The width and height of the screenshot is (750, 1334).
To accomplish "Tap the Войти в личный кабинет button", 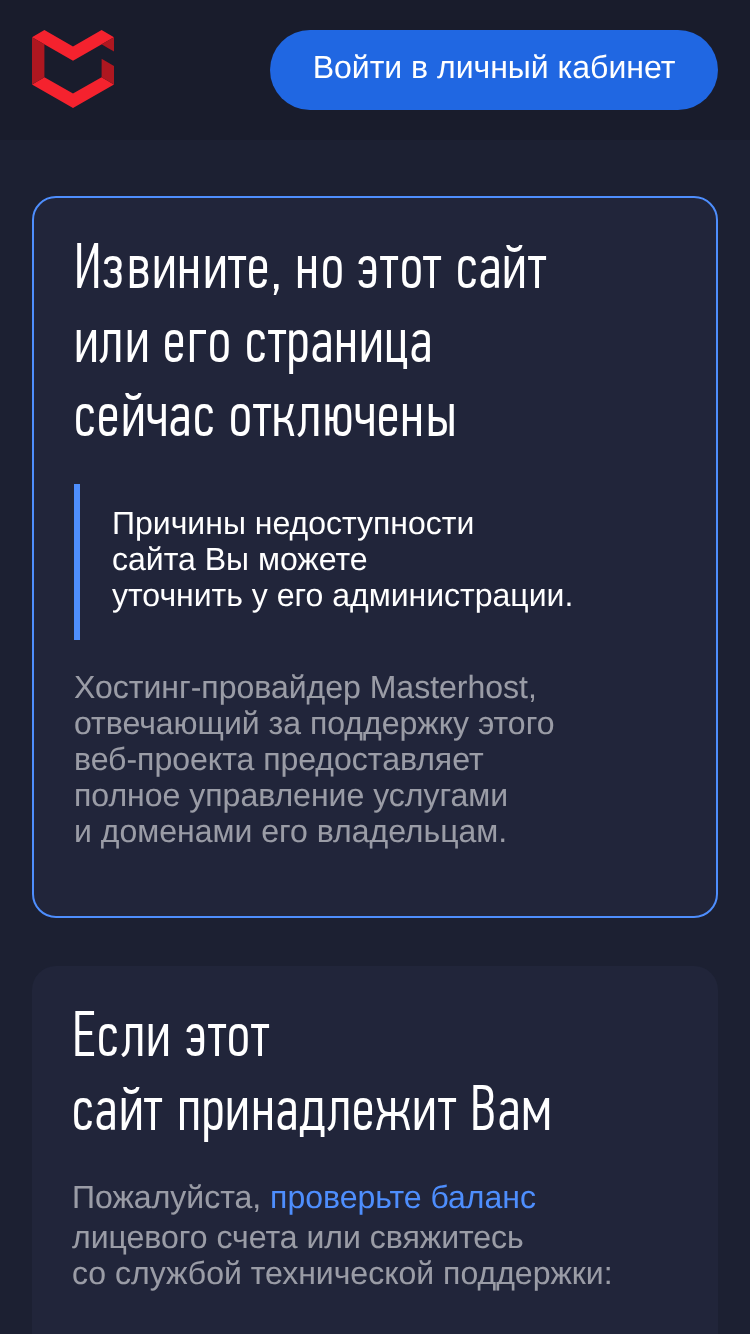I will click(x=494, y=69).
